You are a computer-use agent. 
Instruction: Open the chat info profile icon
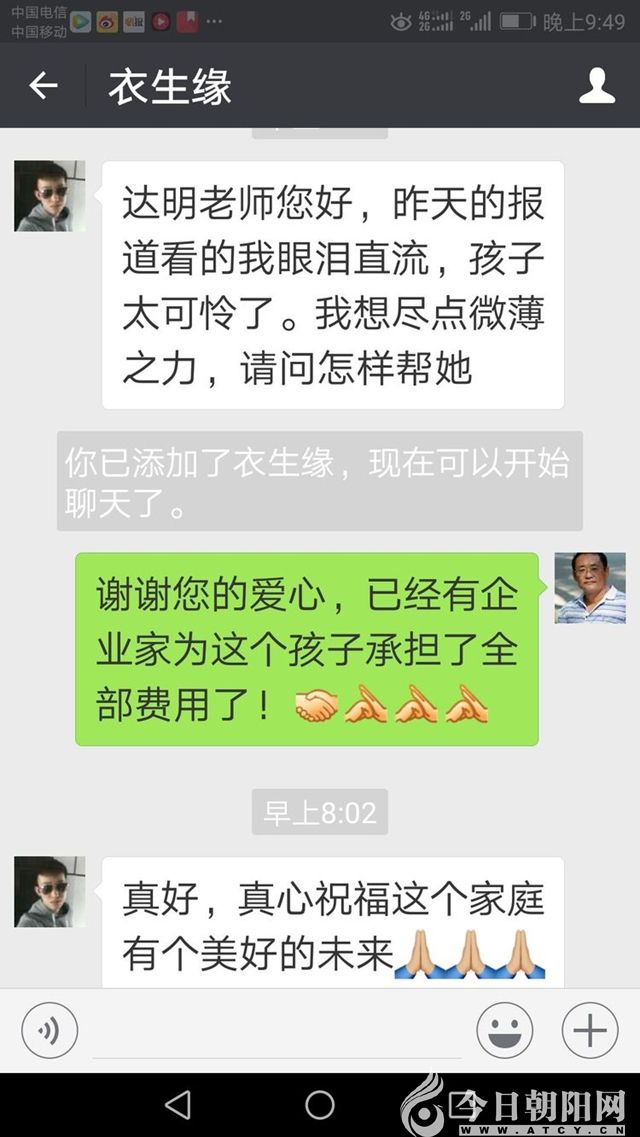597,86
